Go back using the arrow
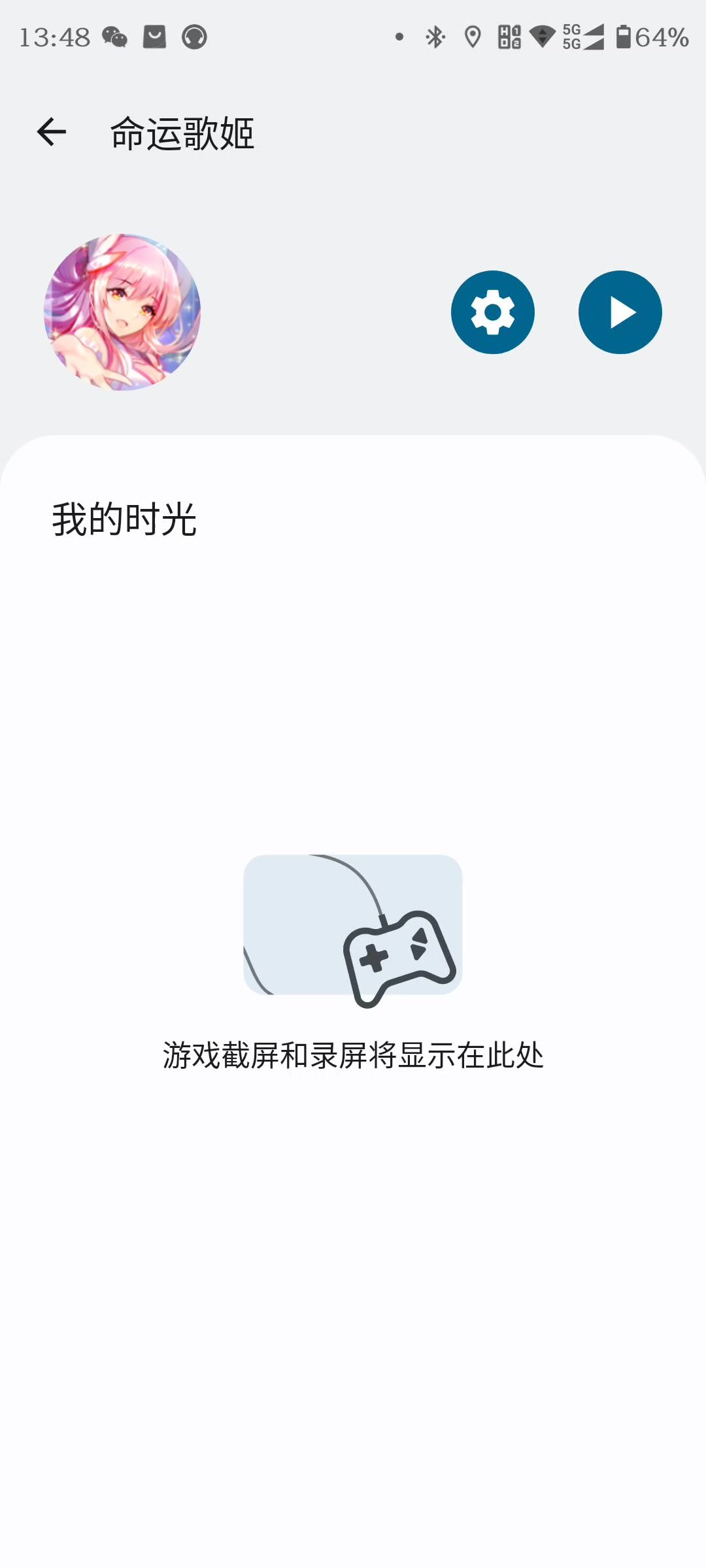Screen dimensions: 706x1568 pos(52,133)
